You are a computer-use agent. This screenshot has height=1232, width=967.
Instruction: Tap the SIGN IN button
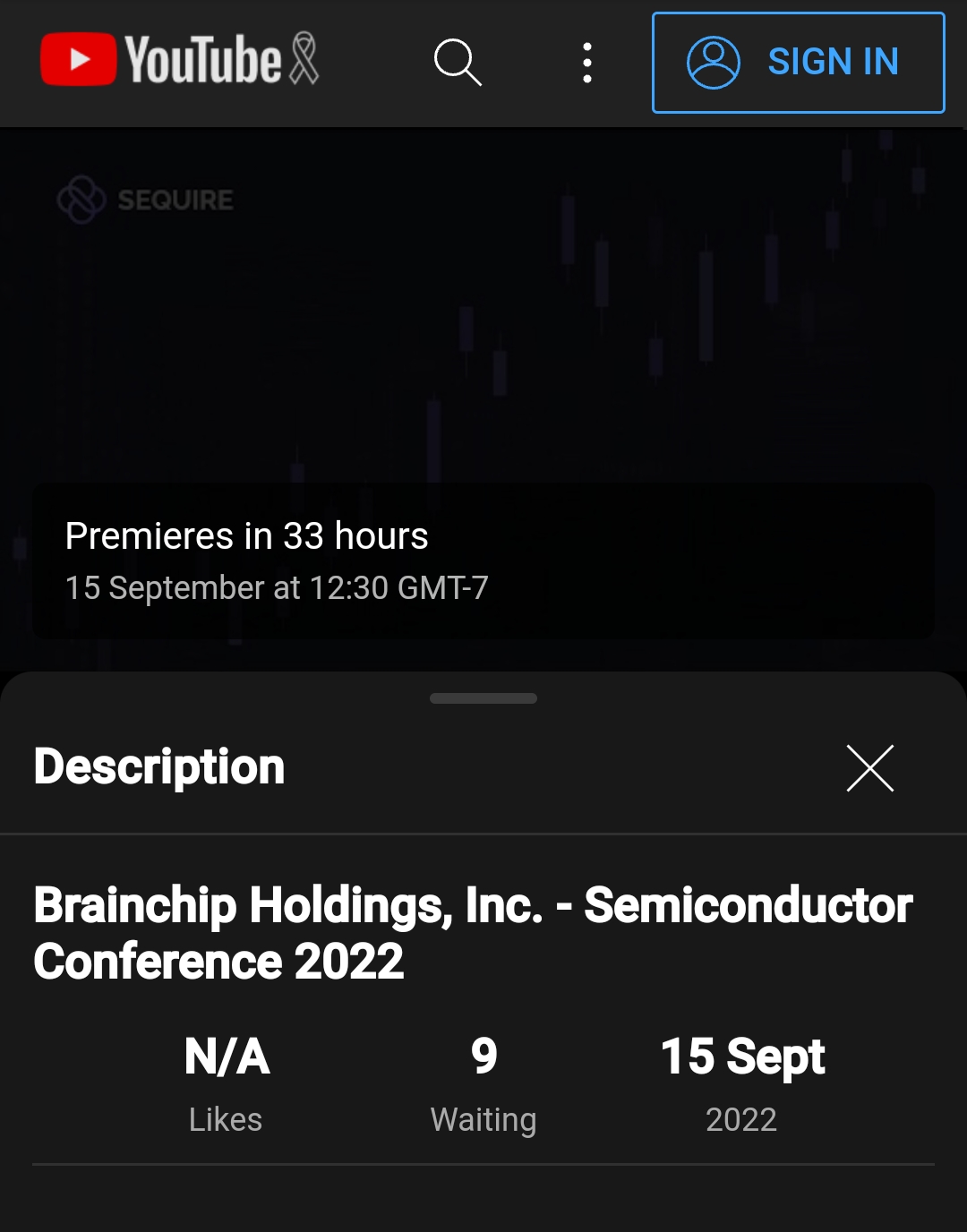[x=798, y=63]
